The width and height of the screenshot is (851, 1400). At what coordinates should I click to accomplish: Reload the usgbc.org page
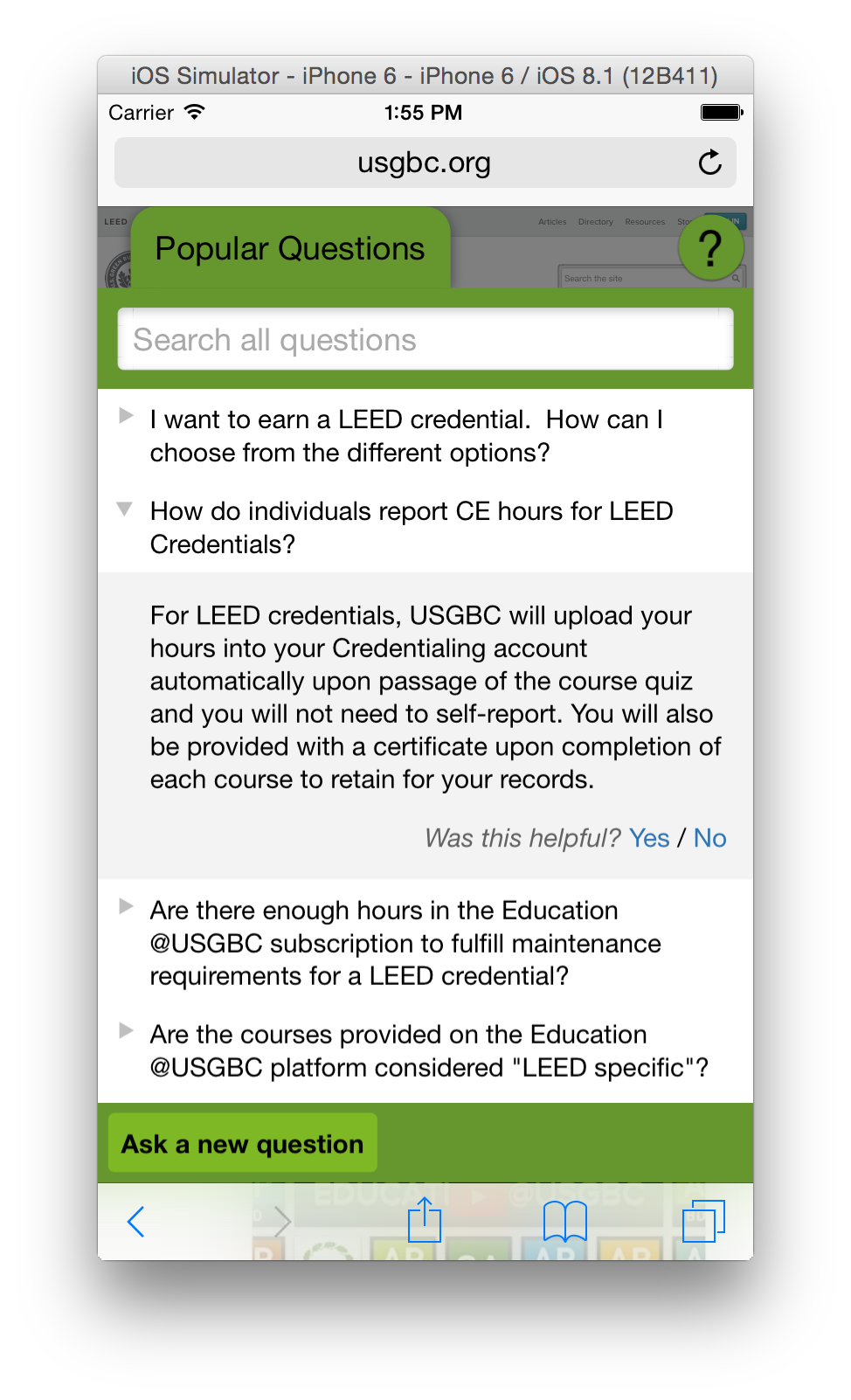tap(709, 163)
